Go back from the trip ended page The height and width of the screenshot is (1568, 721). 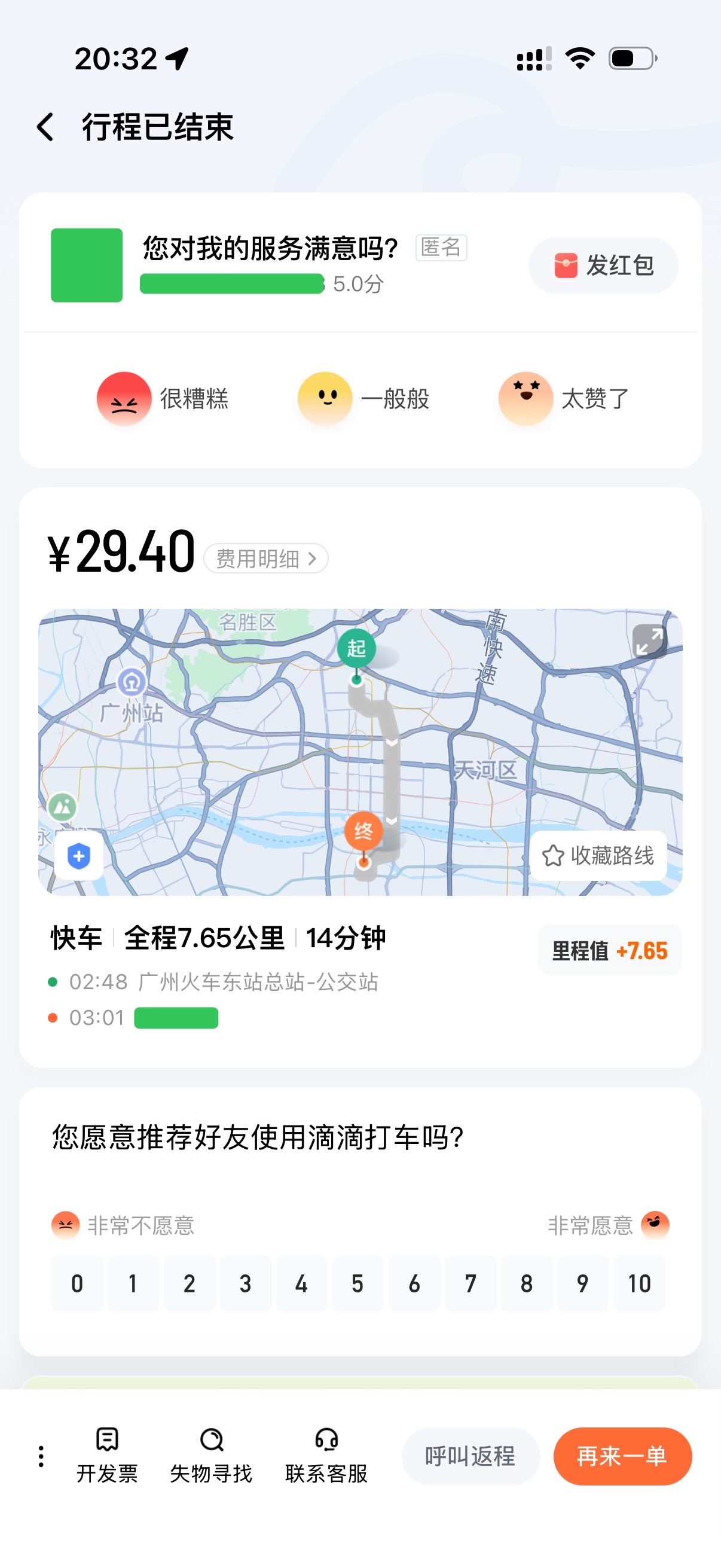click(45, 127)
